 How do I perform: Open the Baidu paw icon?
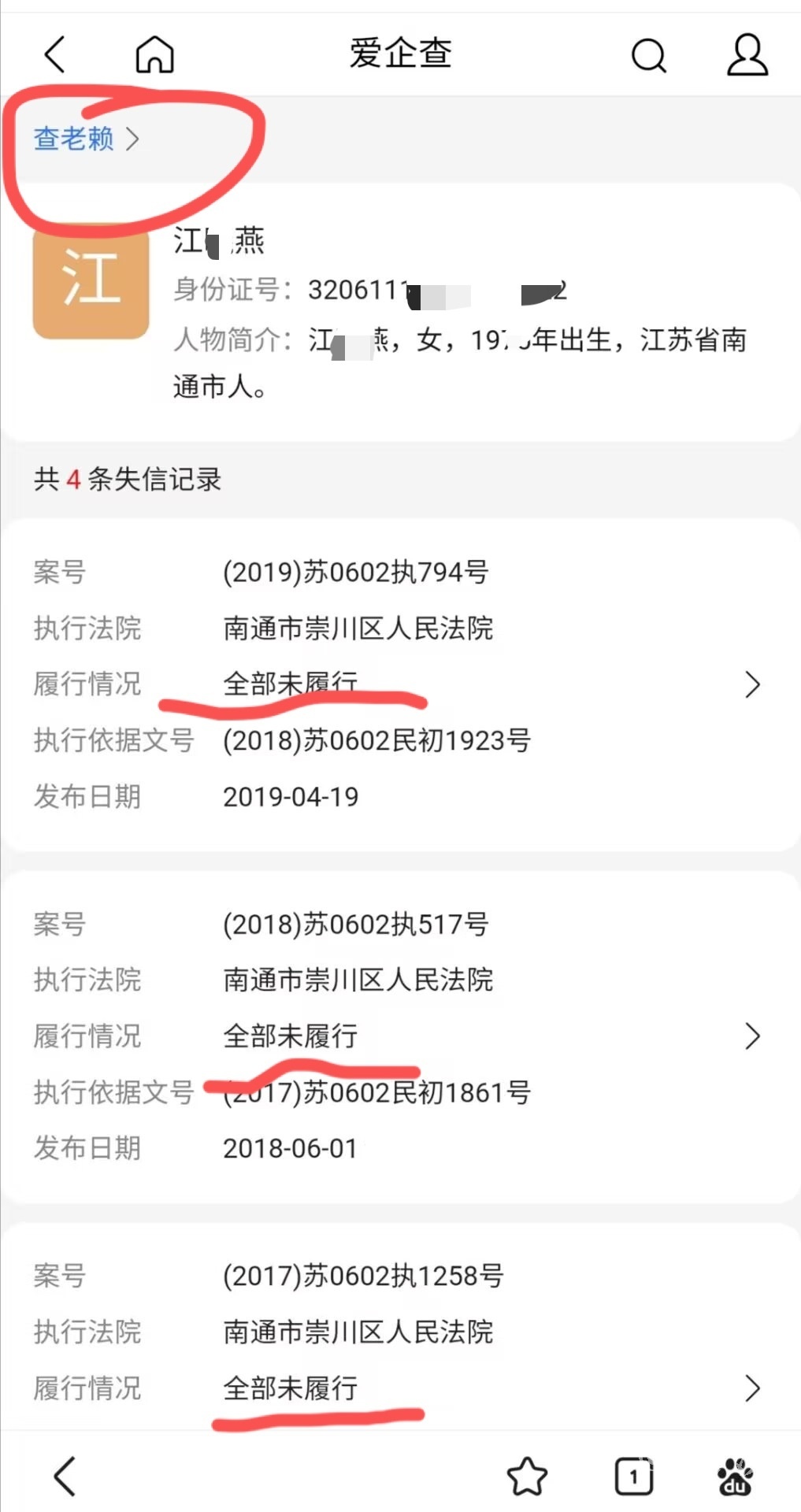(736, 1476)
